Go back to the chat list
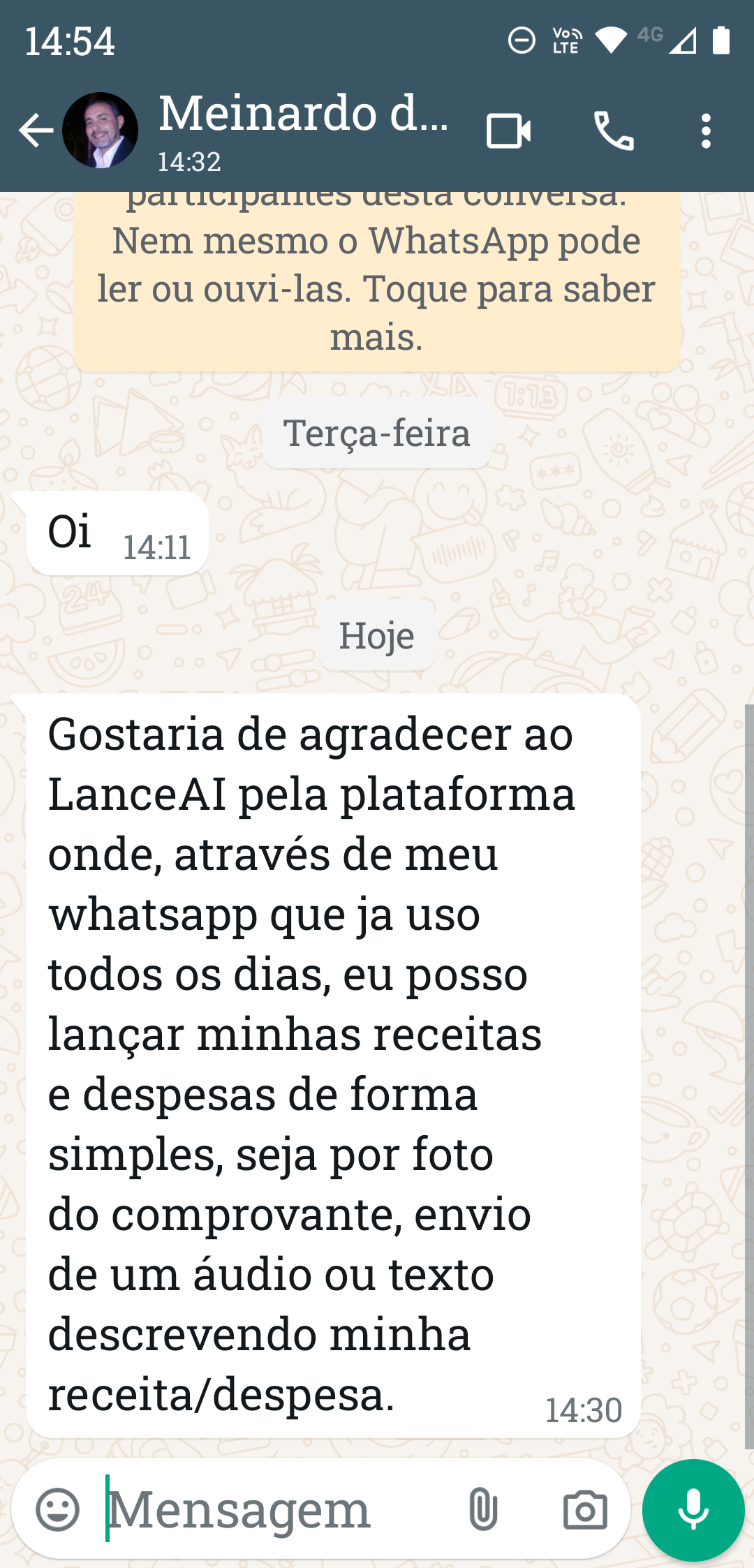 tap(35, 131)
